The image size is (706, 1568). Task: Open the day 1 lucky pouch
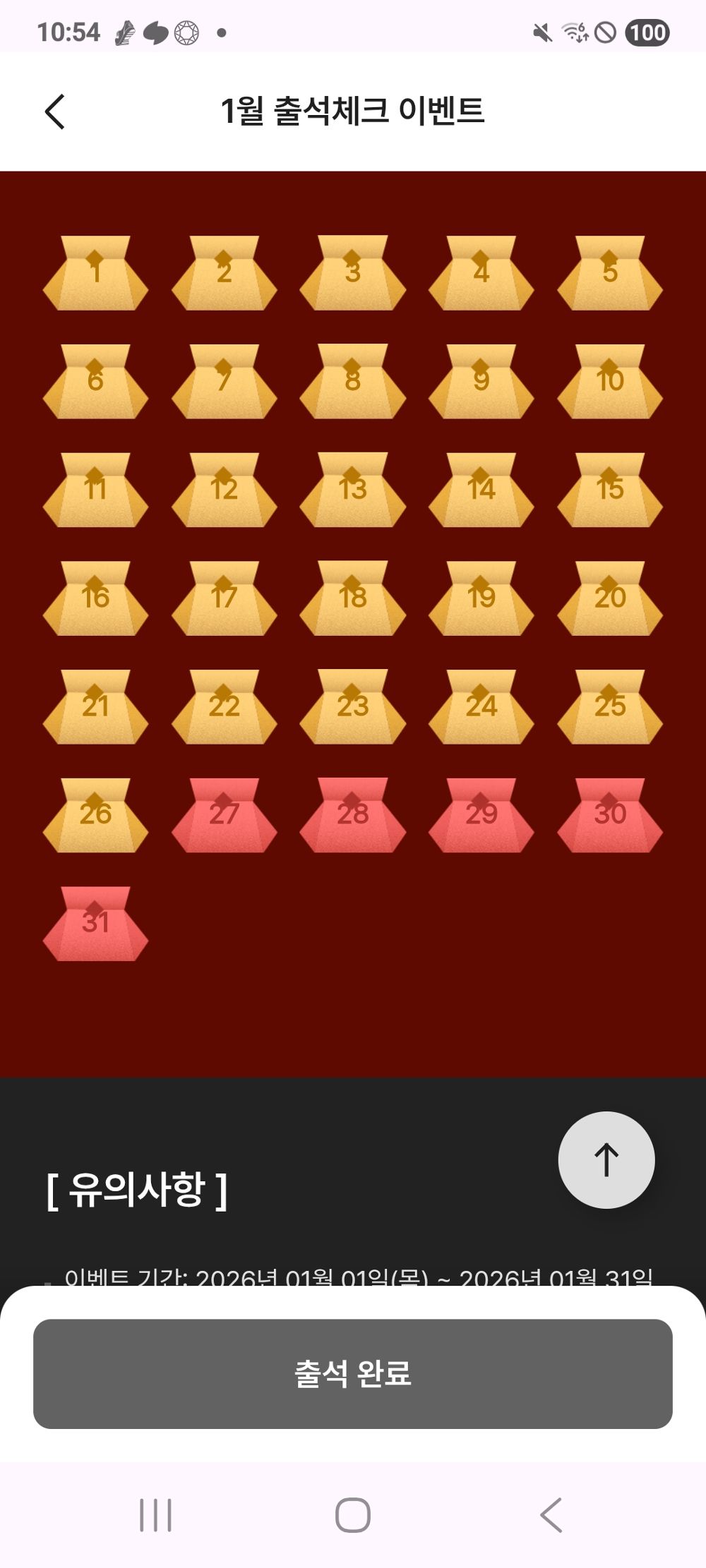tap(95, 274)
